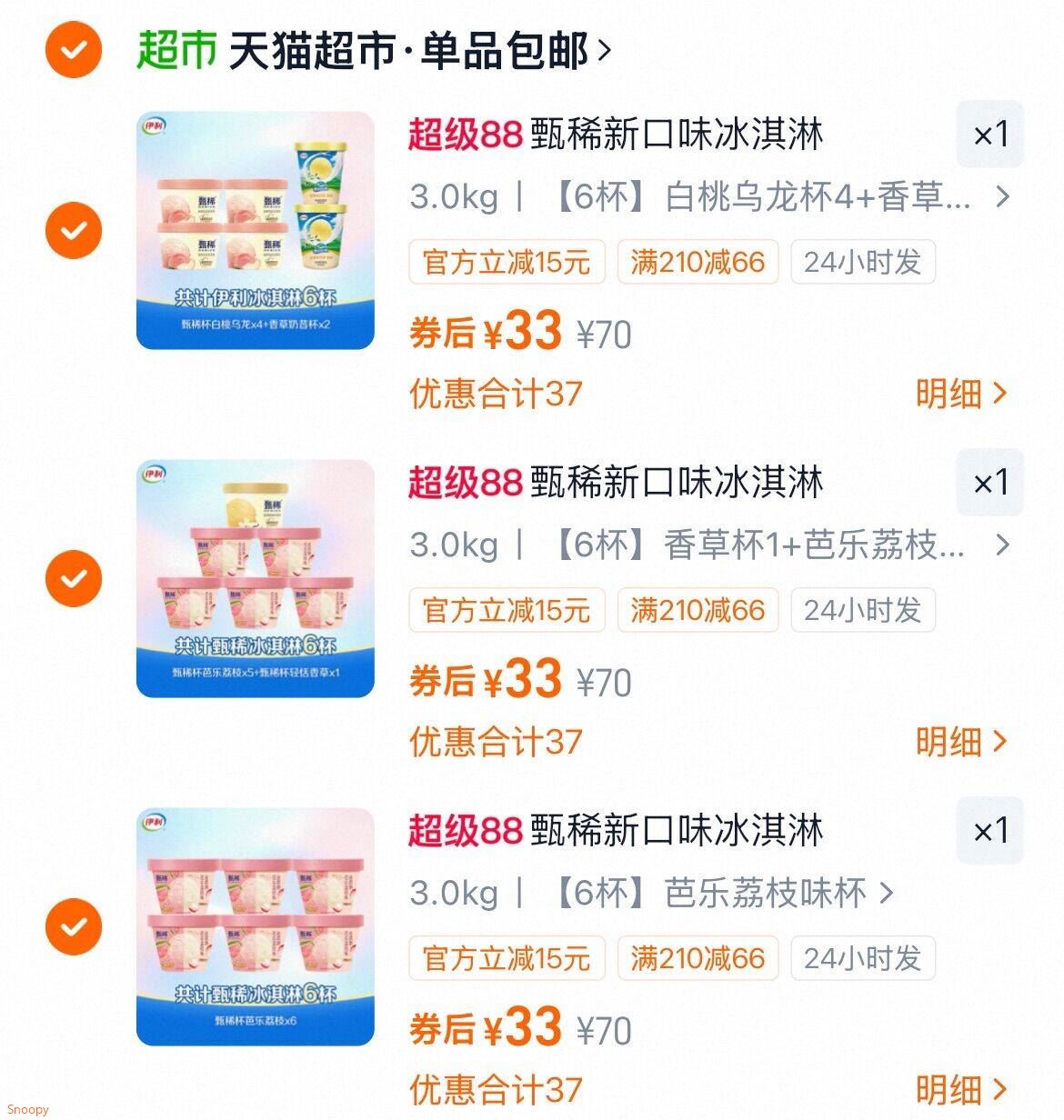This screenshot has height=1120, width=1064.
Task: View 明细 for the 芭乐荔枝味杯 item
Action: pyautogui.click(x=960, y=1089)
